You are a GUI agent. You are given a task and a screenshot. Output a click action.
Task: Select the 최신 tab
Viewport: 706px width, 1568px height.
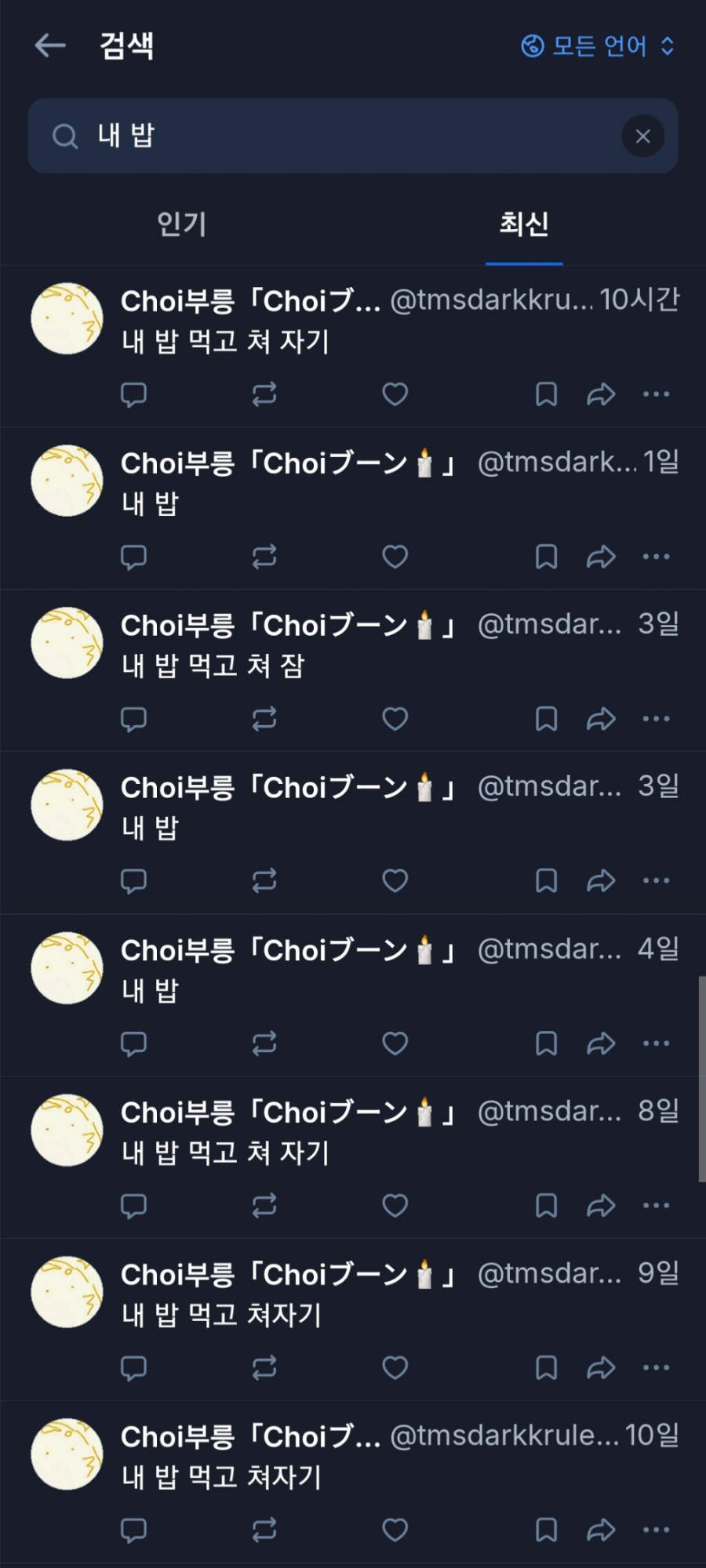coord(523,225)
